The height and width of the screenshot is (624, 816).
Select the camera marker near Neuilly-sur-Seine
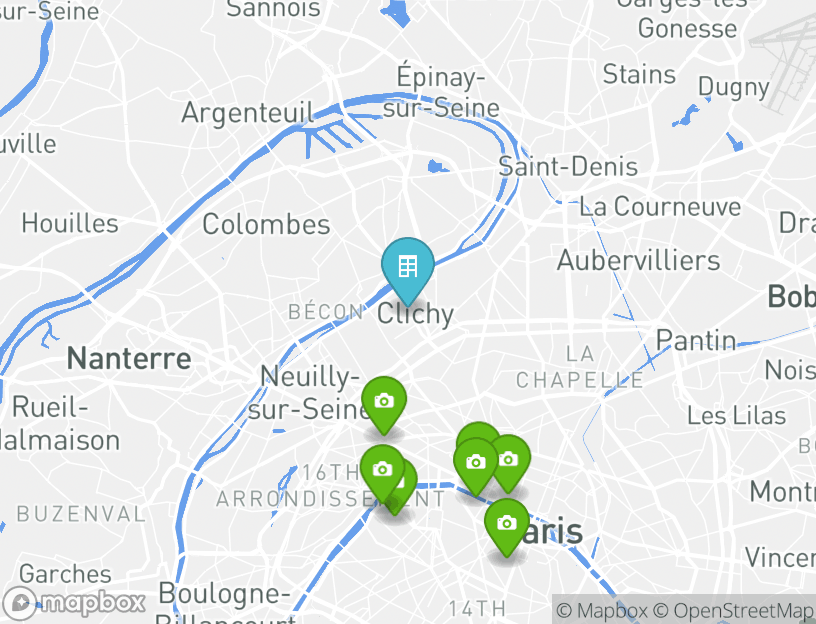pos(383,402)
